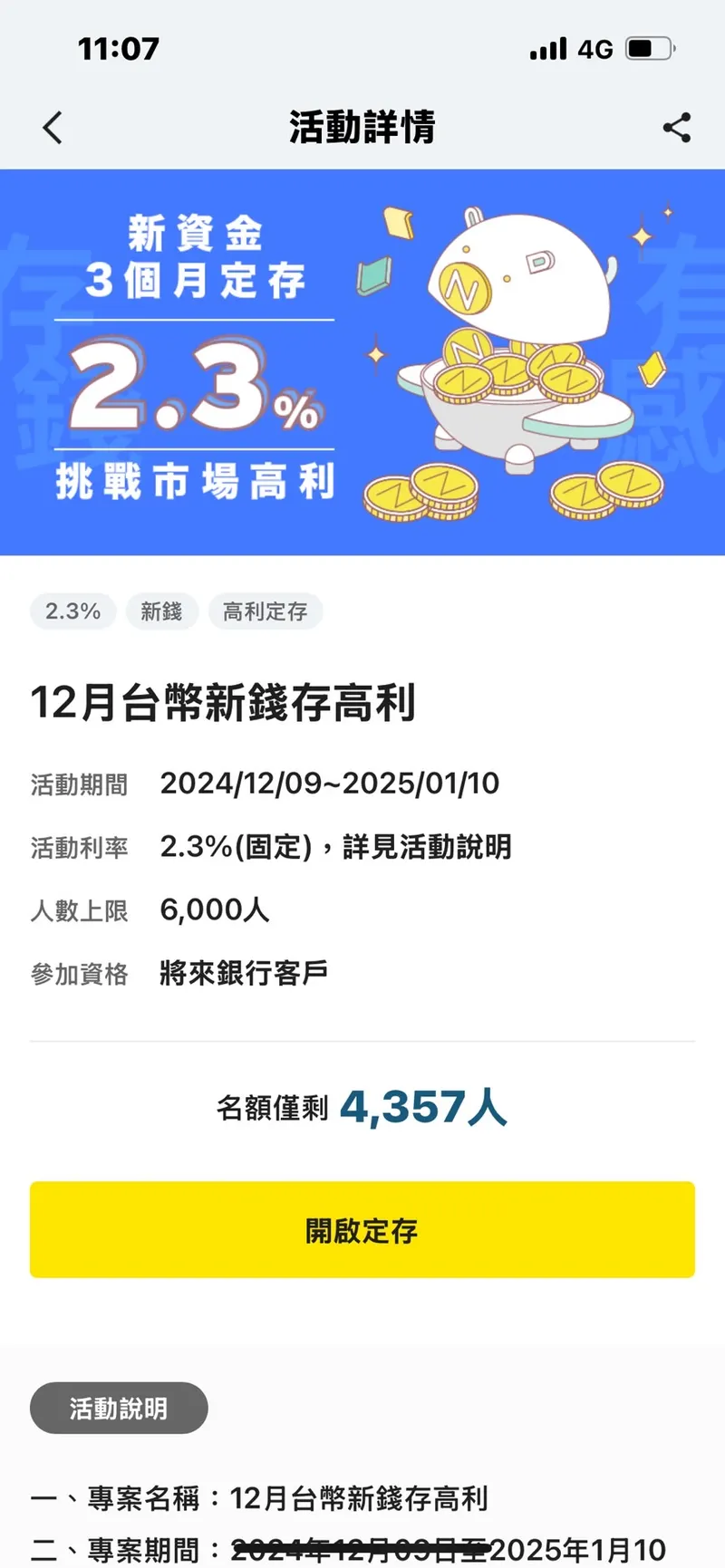The height and width of the screenshot is (1568, 725).
Task: Select the 新錢 tag chip
Action: coord(161,611)
